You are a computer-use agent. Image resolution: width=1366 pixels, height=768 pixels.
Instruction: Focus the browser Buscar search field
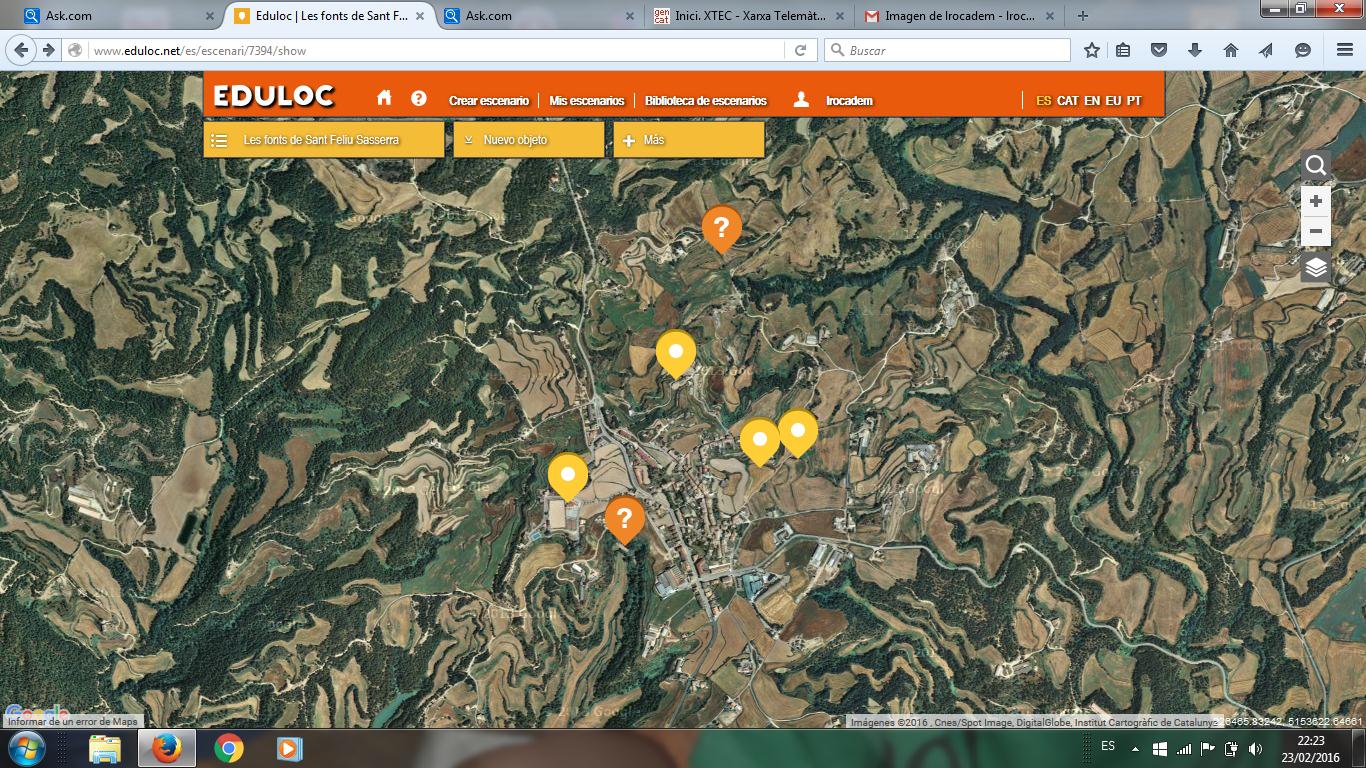(955, 50)
